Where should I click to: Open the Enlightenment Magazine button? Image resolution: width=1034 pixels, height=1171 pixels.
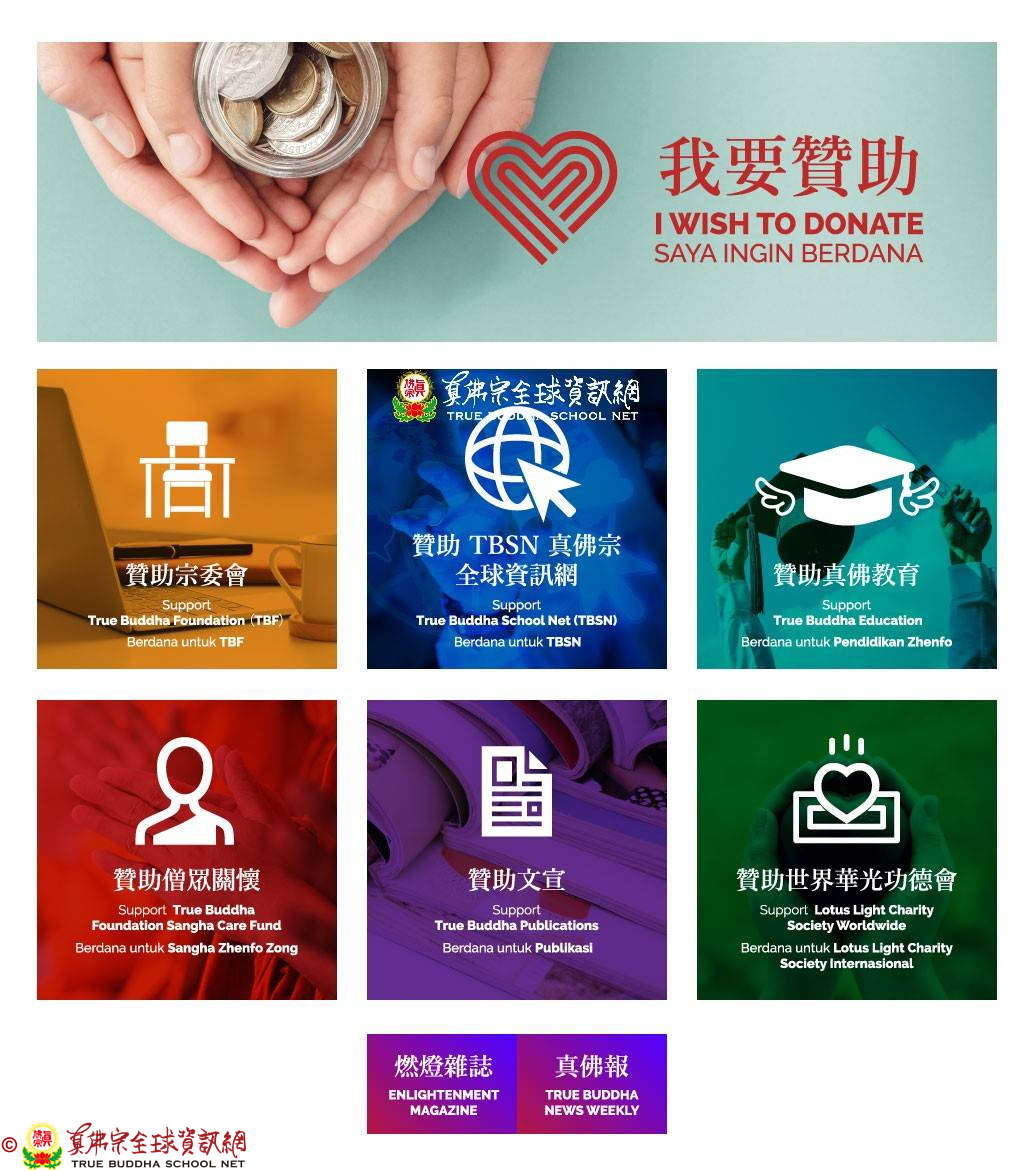[x=442, y=1084]
